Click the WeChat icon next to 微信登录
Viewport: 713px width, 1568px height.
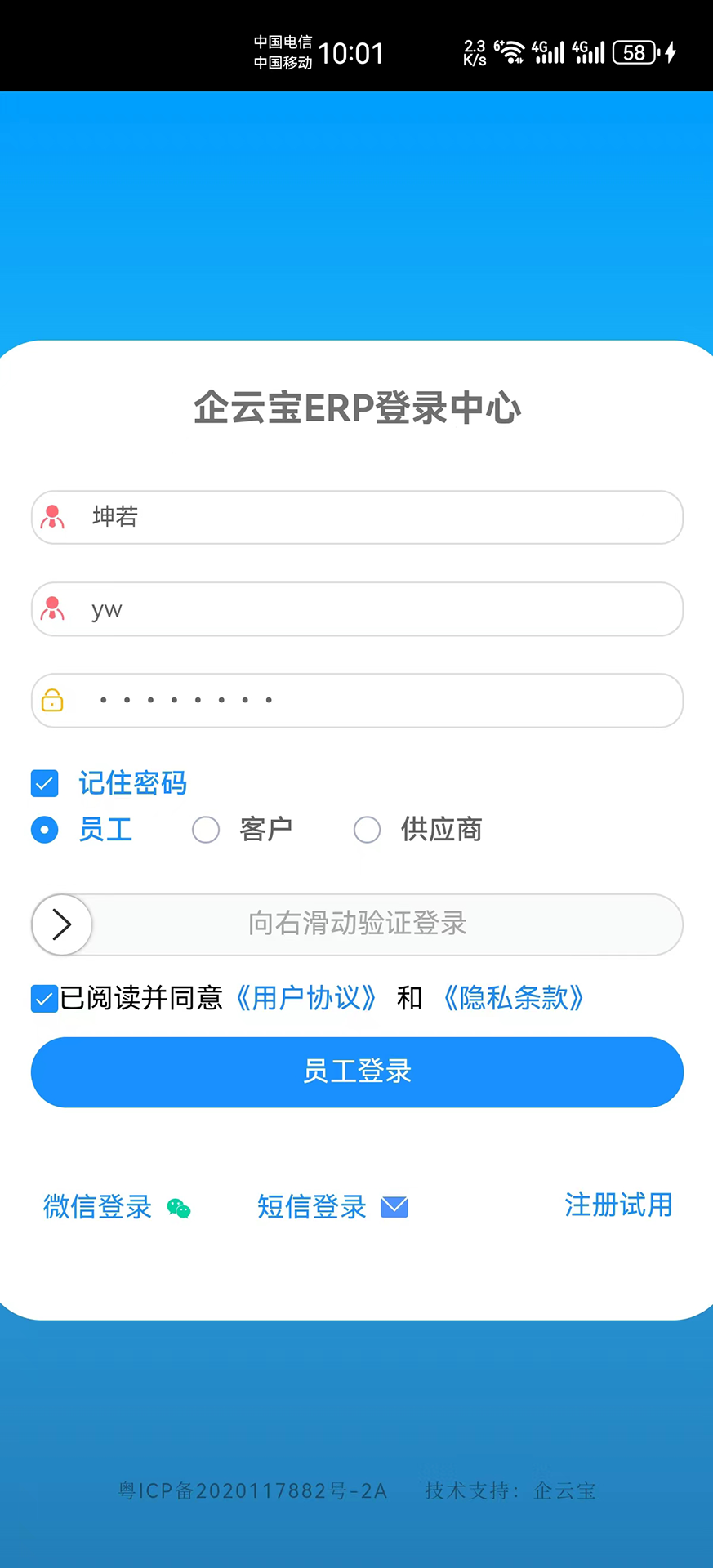(x=179, y=1207)
